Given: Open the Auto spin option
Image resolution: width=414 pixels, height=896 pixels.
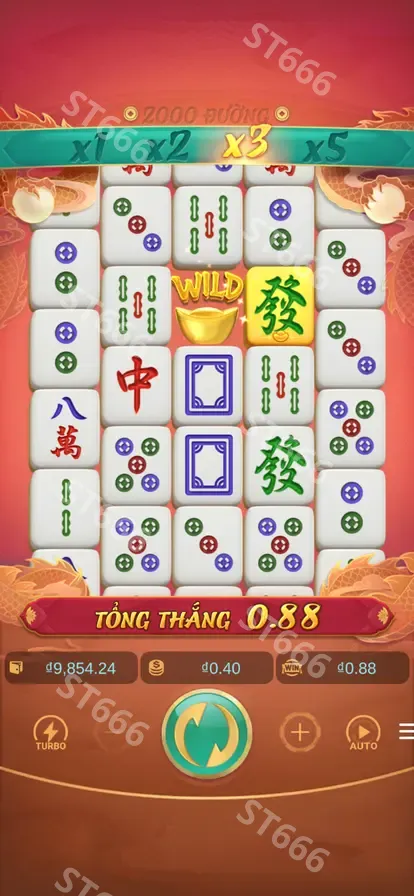Looking at the screenshot, I should tap(364, 734).
